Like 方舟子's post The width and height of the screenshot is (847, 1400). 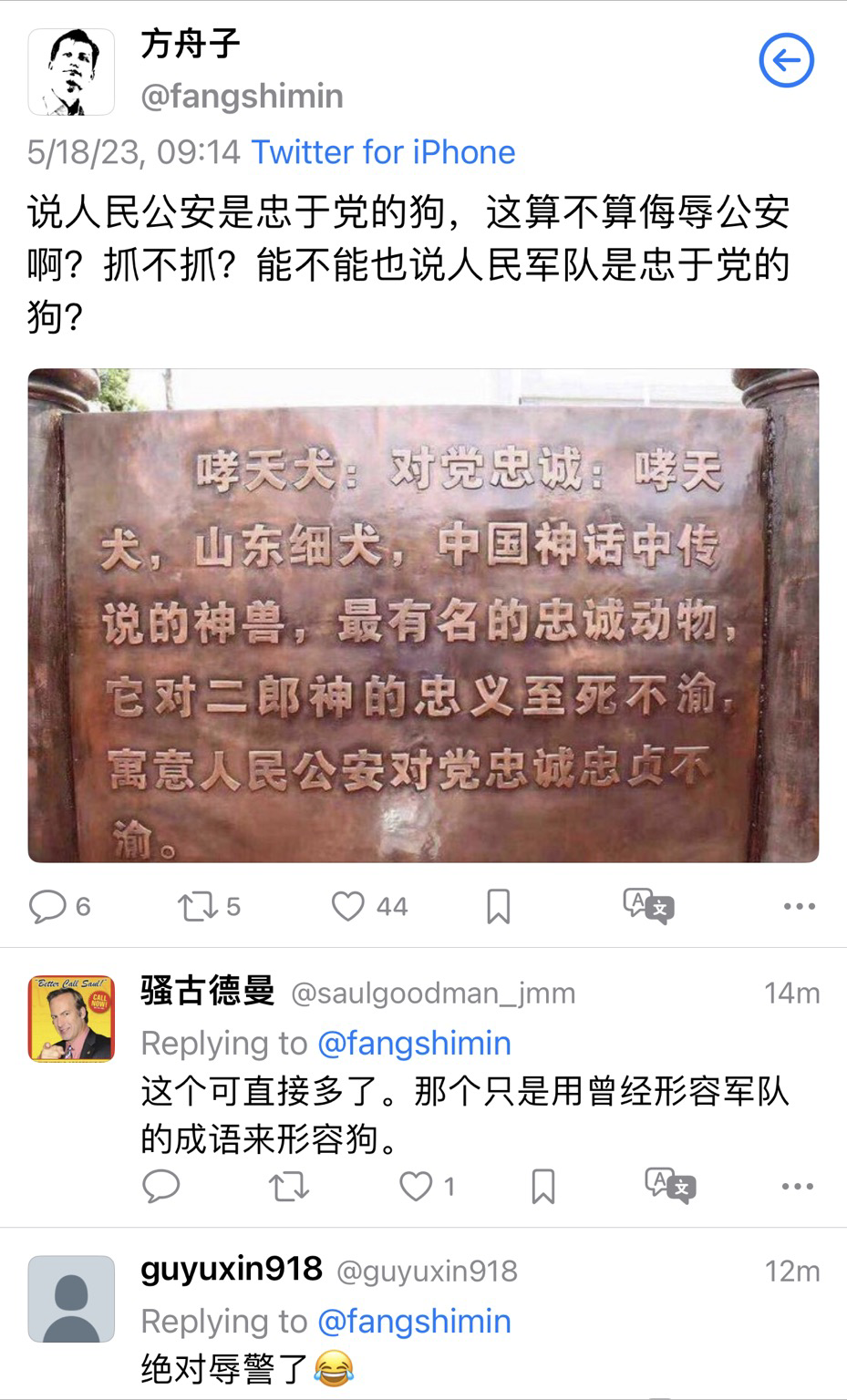347,906
